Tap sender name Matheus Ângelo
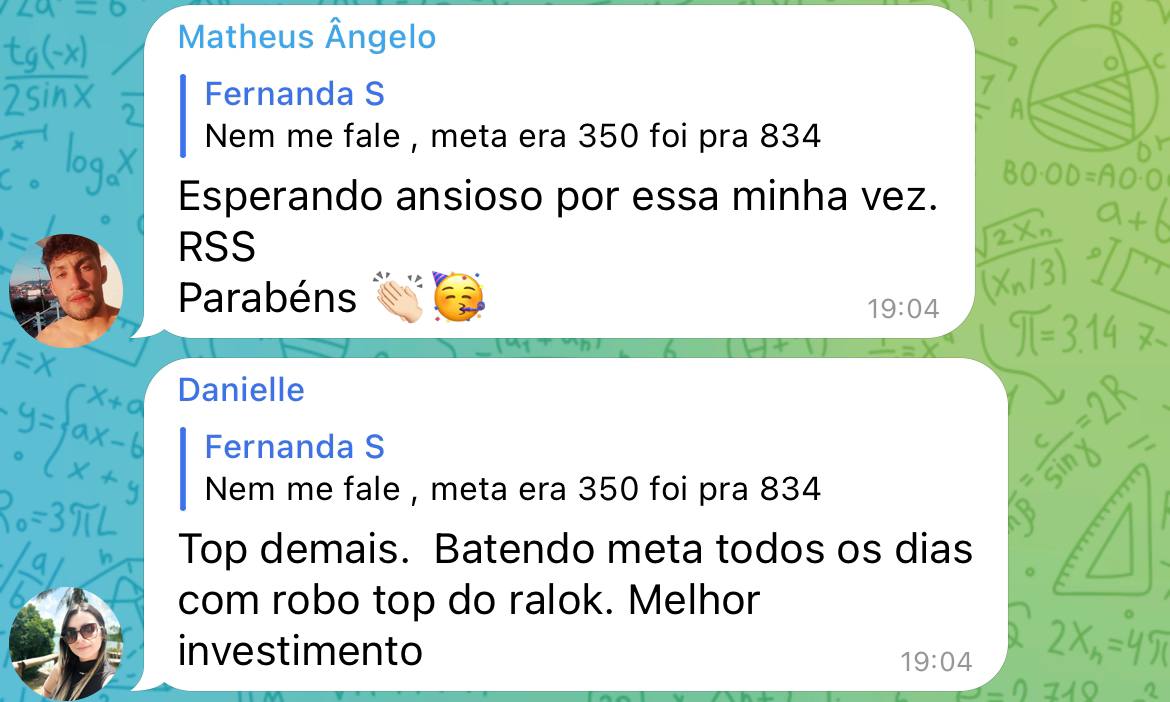The width and height of the screenshot is (1170, 702). pyautogui.click(x=306, y=37)
